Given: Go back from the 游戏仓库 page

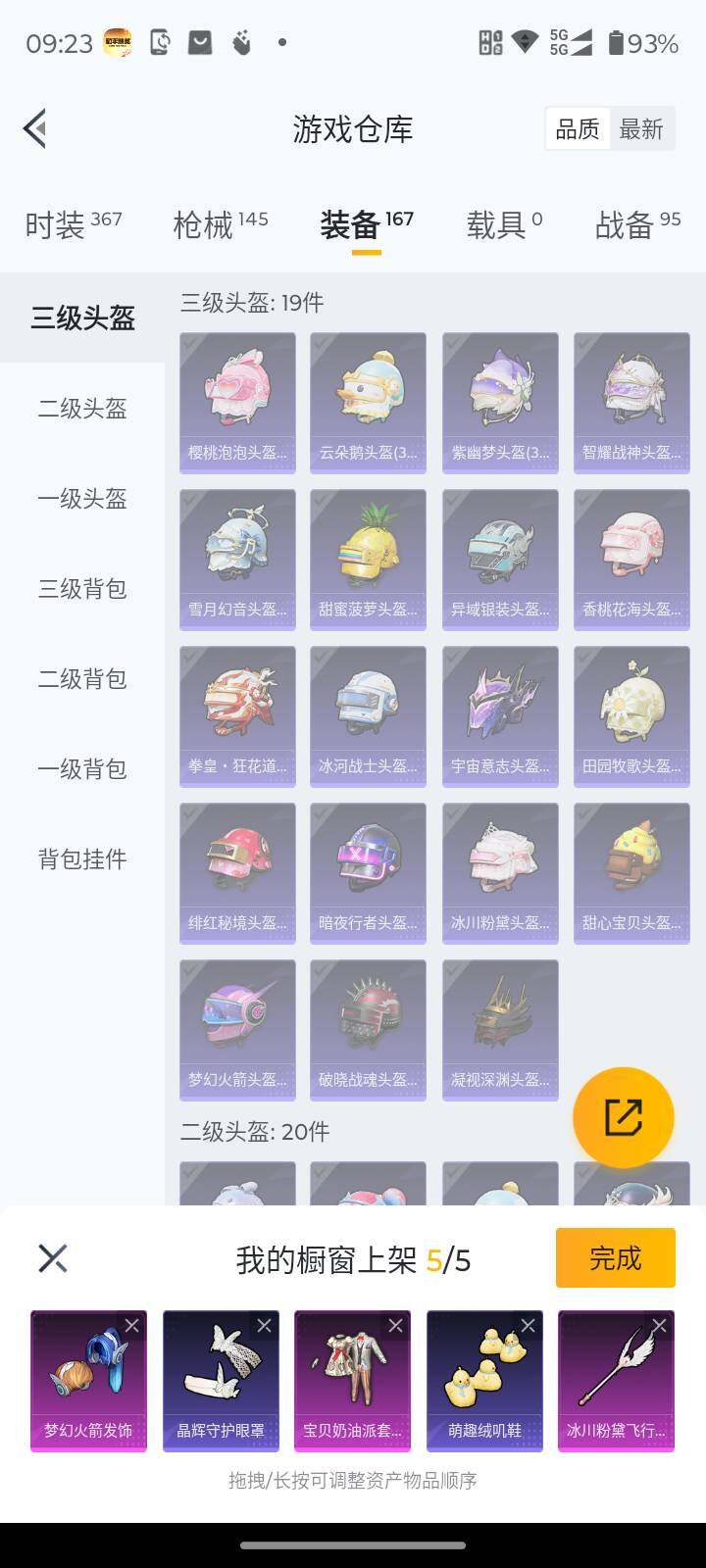Looking at the screenshot, I should pyautogui.click(x=35, y=128).
